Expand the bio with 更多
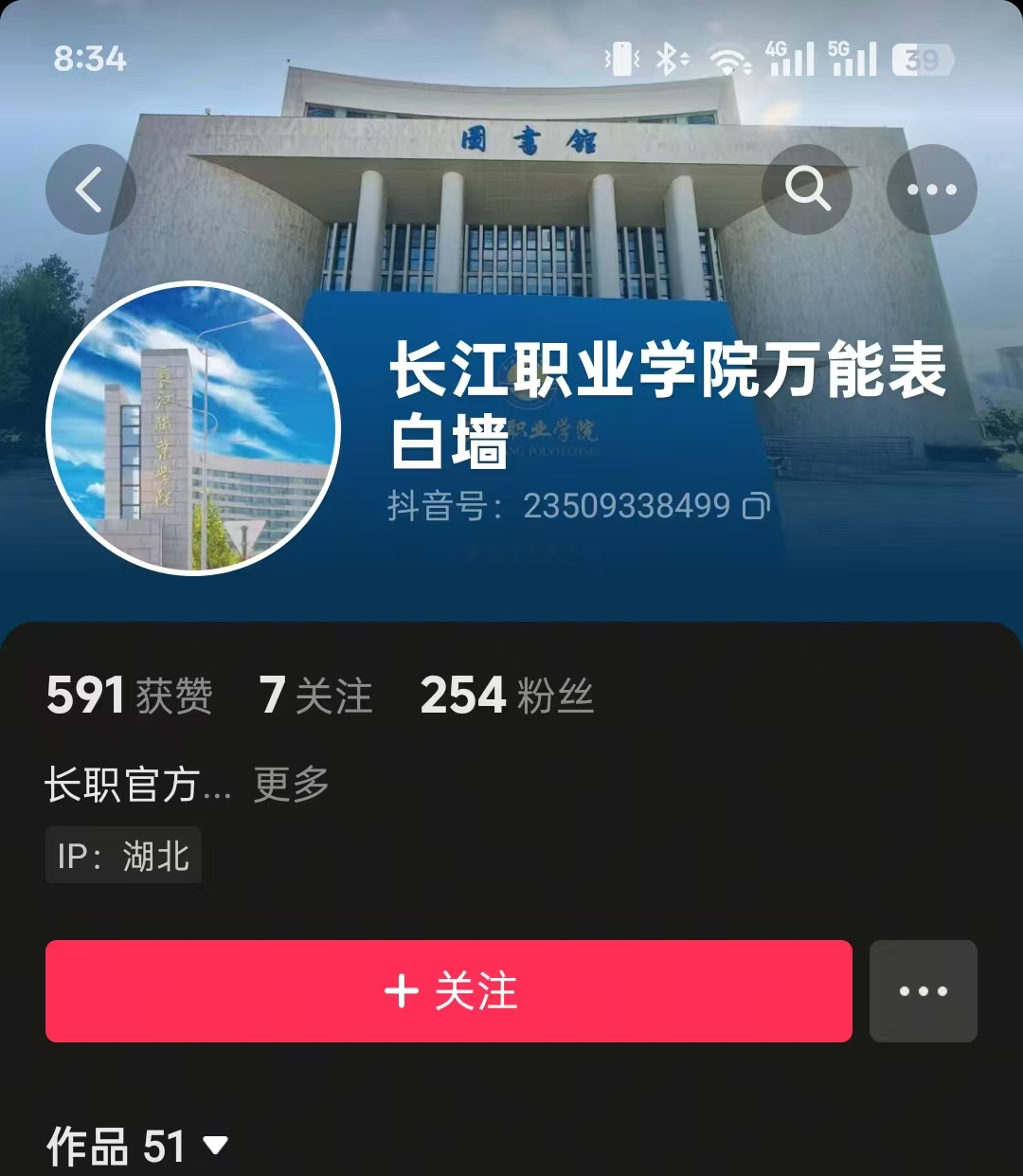 (291, 785)
